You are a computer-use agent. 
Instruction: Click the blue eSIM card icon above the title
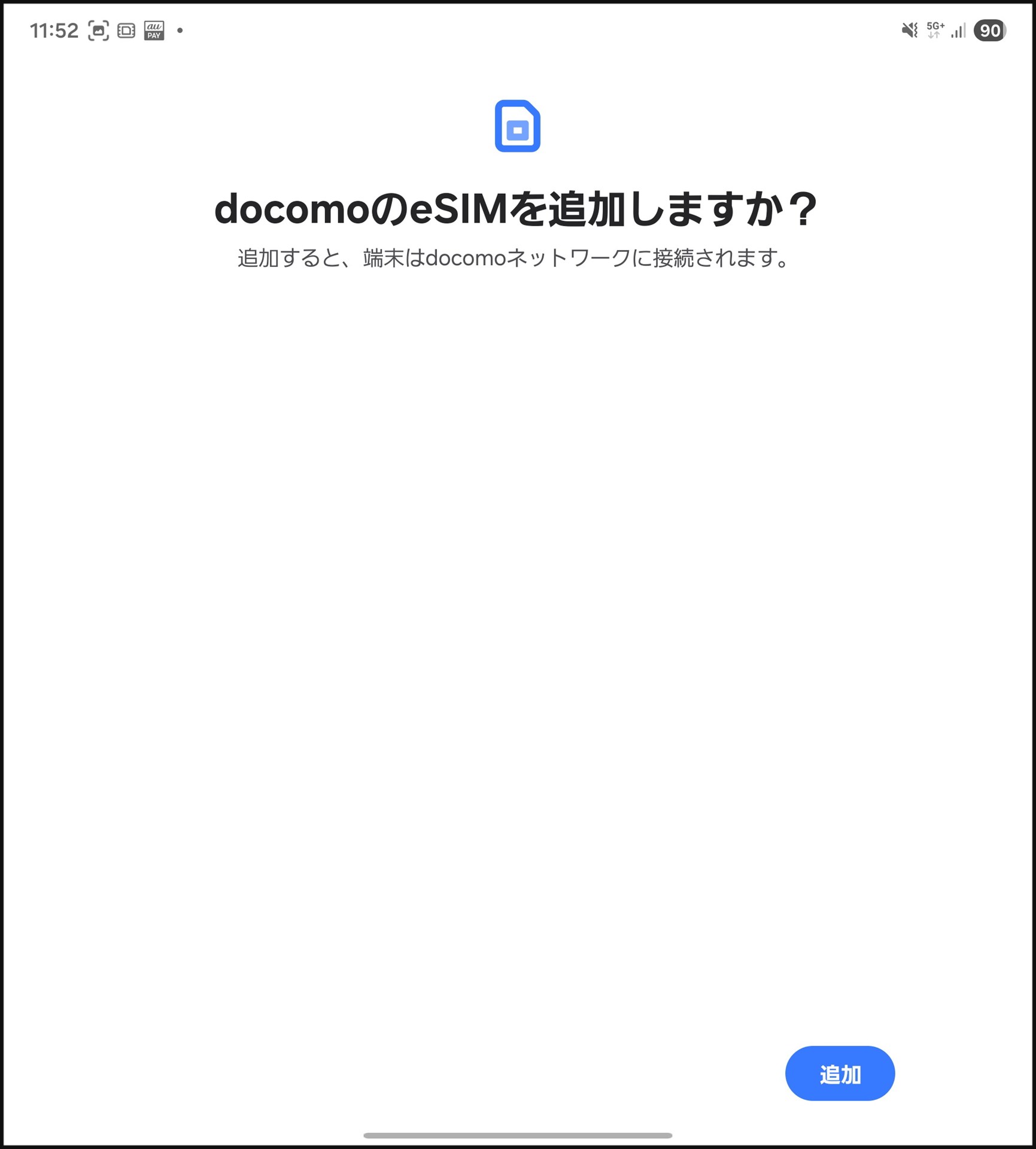click(x=518, y=126)
